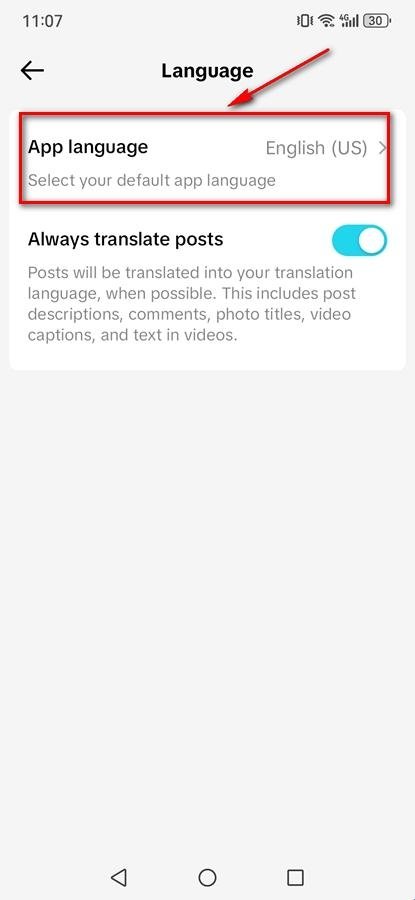This screenshot has width=415, height=900.
Task: Turn off Always translate posts
Action: point(359,240)
